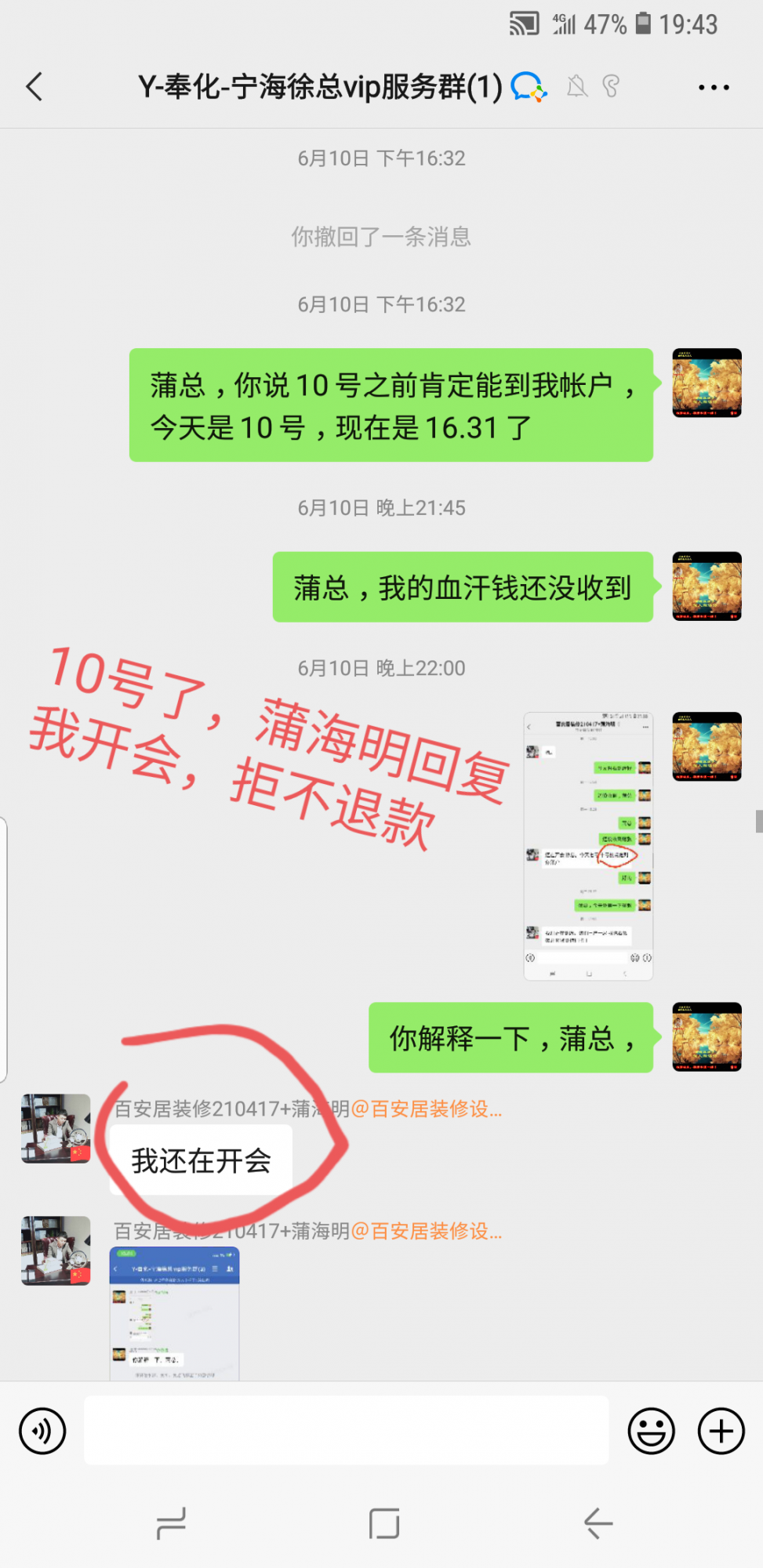Tap the message text input field

[x=346, y=1430]
